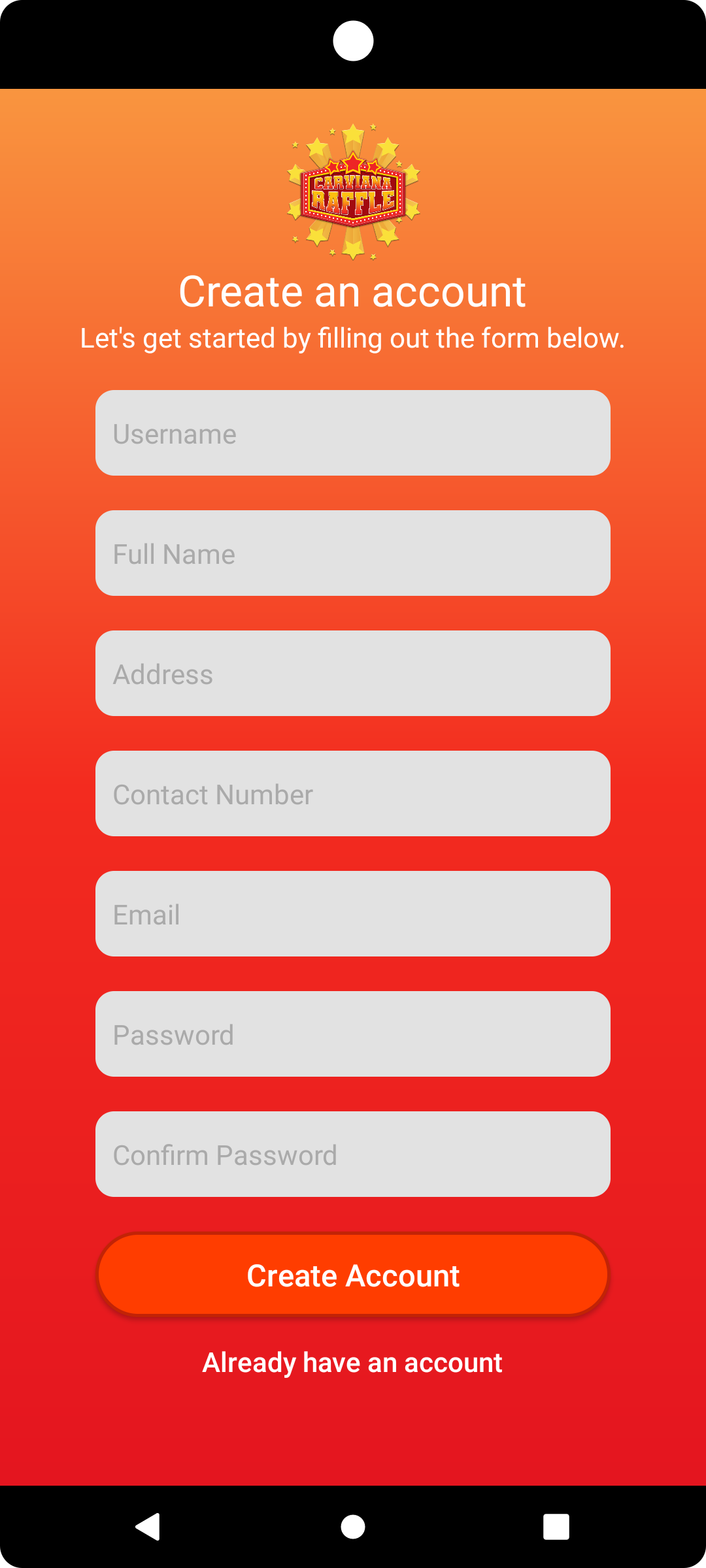Image resolution: width=706 pixels, height=1568 pixels.
Task: Open the Already have an account link
Action: click(353, 1363)
